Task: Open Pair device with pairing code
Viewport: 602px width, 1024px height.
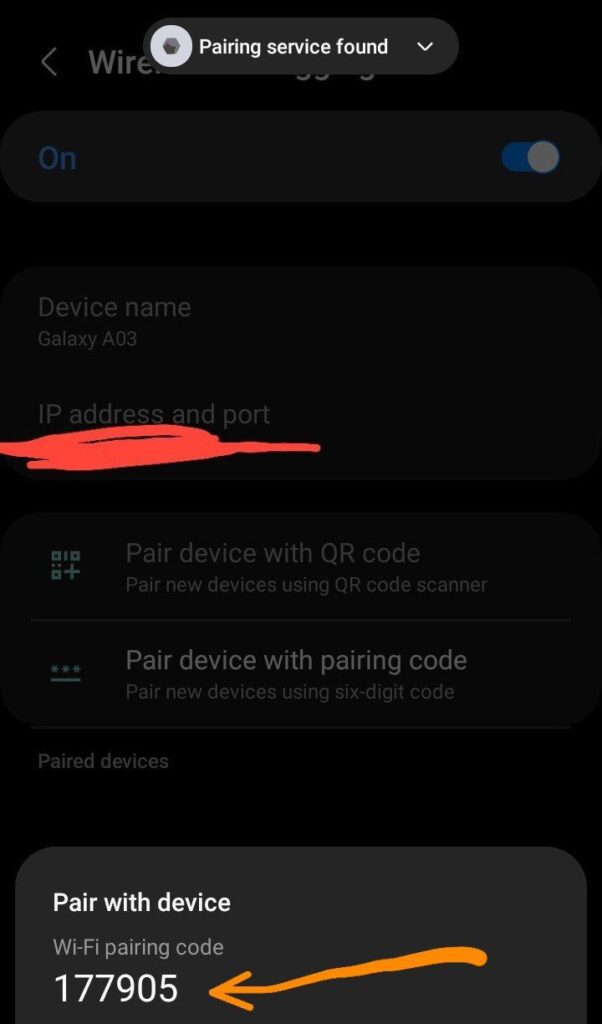Action: [300, 673]
